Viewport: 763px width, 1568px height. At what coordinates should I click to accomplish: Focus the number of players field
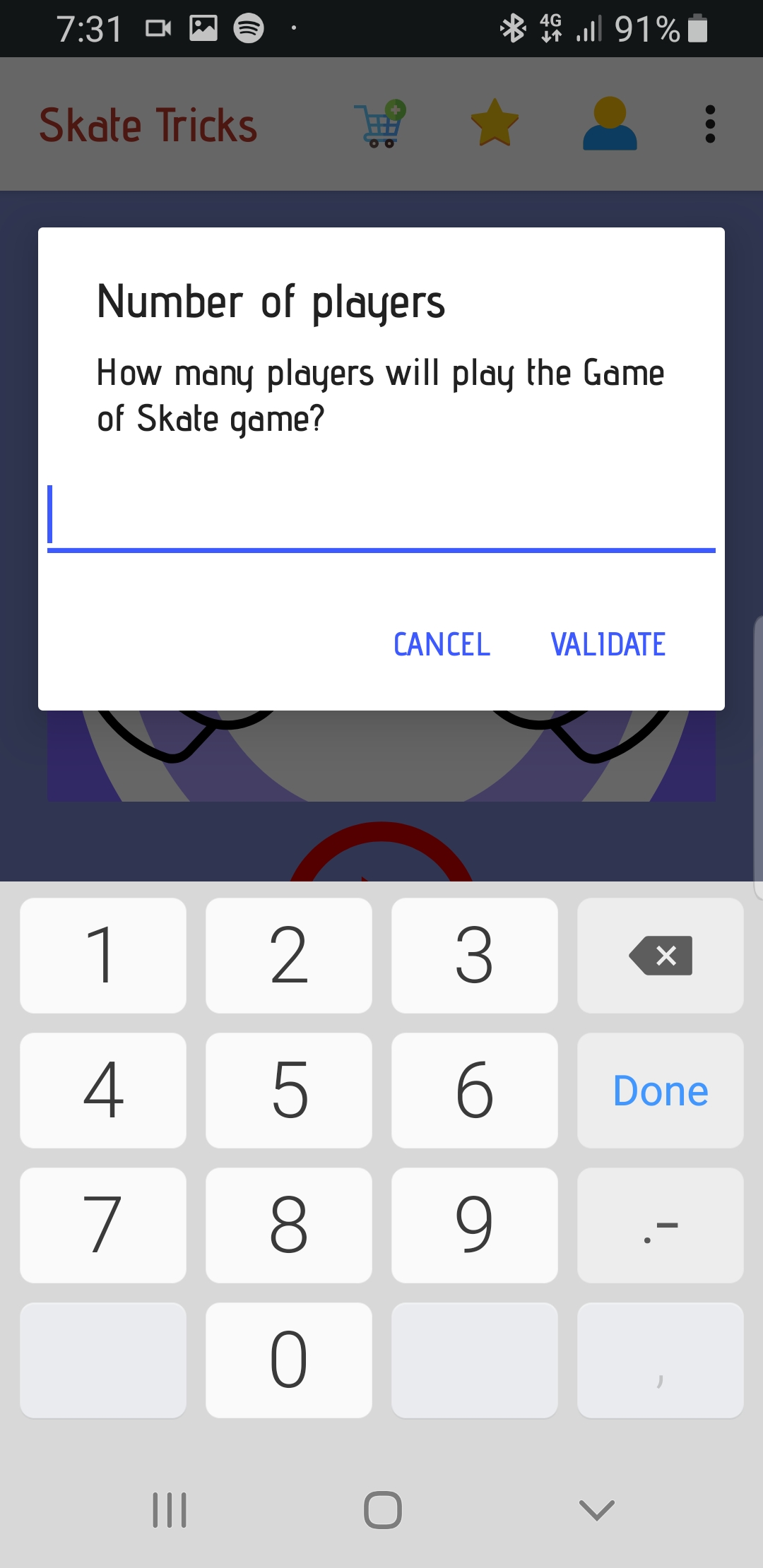point(381,516)
